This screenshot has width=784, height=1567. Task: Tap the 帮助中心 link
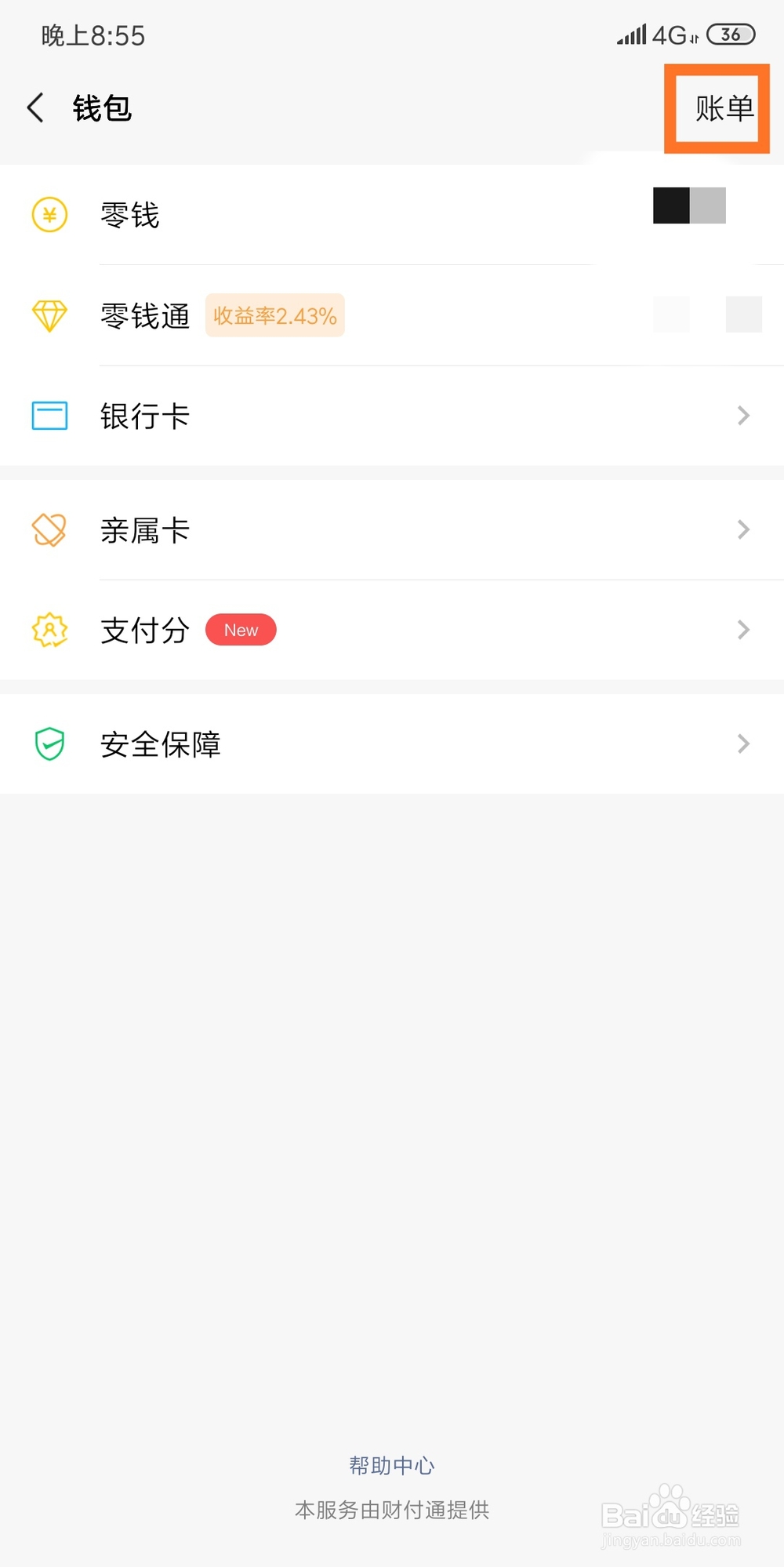click(392, 1465)
